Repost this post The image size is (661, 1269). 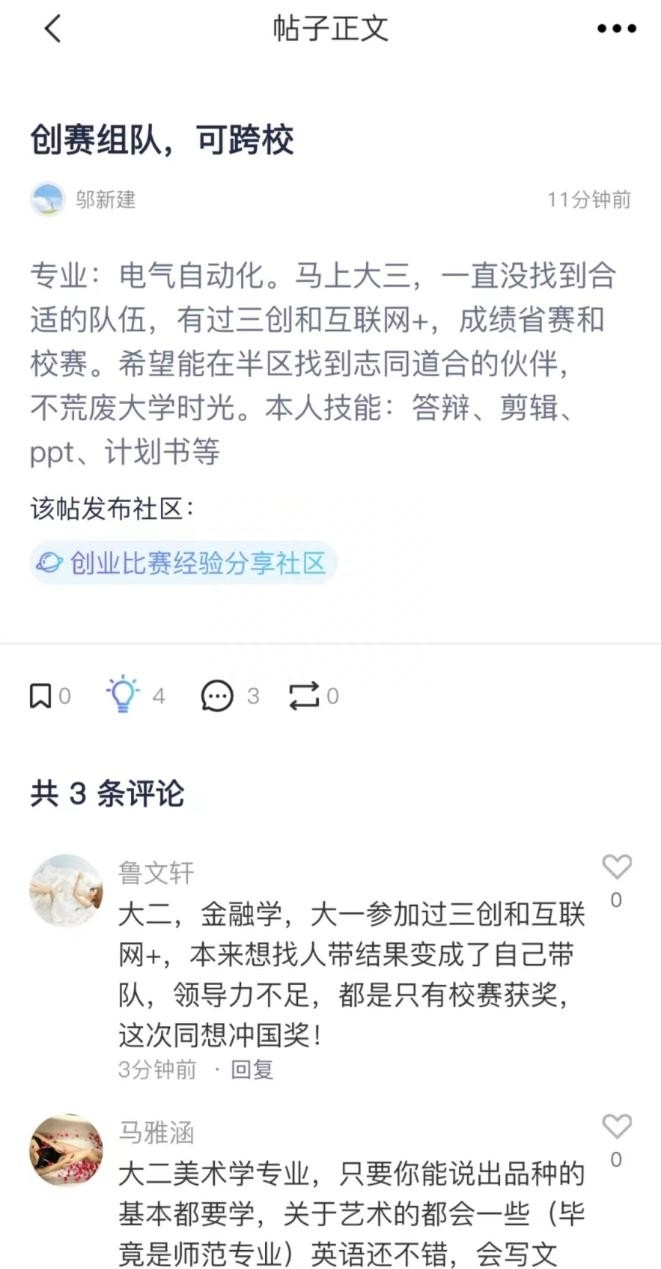pos(304,696)
